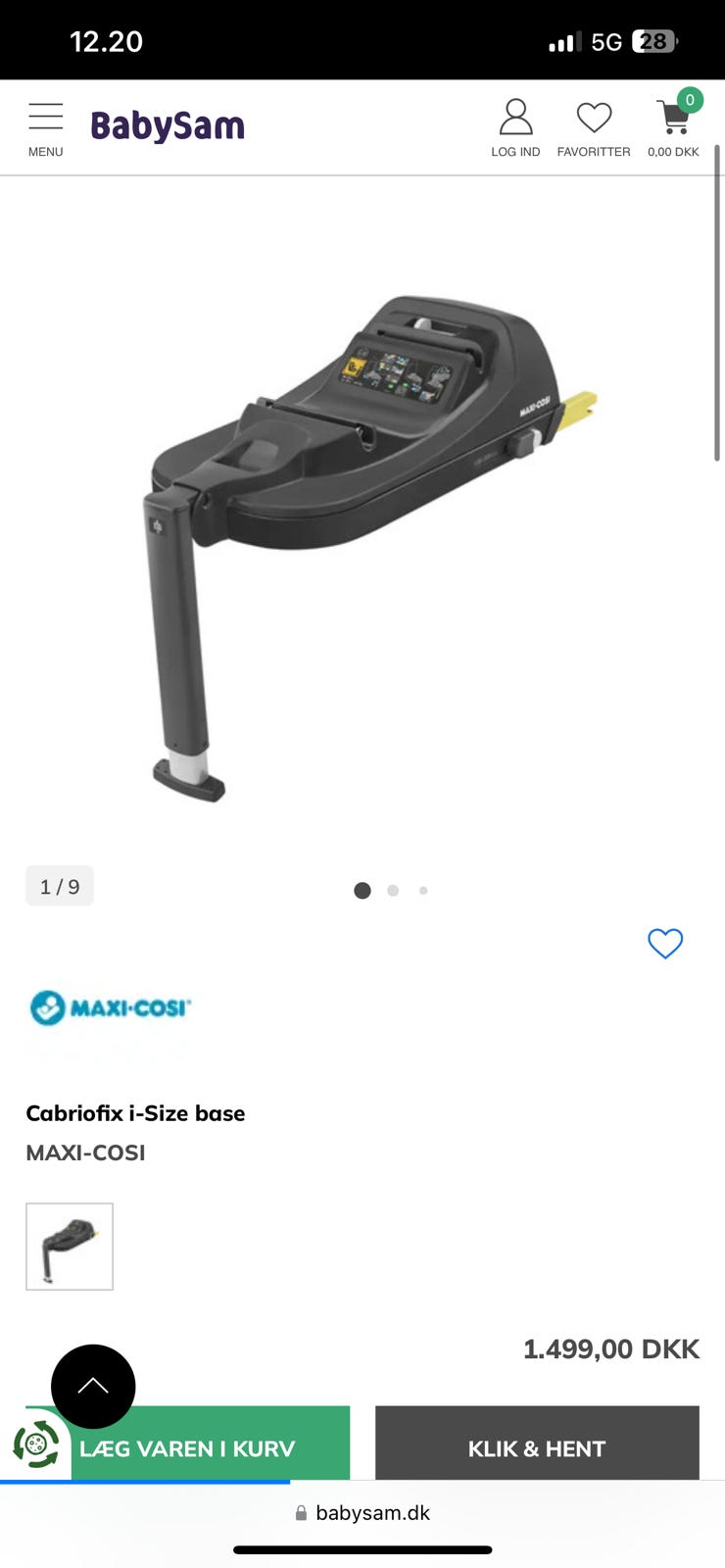Click the BabySam site logo

coord(168,125)
